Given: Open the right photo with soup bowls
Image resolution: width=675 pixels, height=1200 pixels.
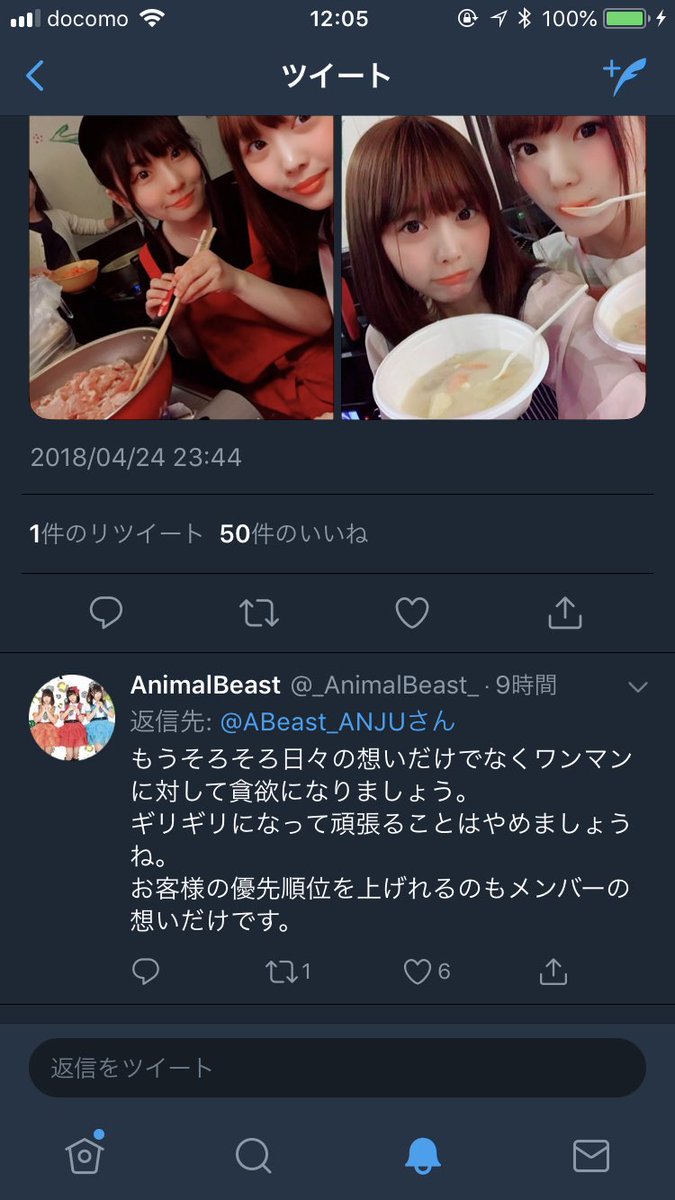Looking at the screenshot, I should (x=493, y=267).
